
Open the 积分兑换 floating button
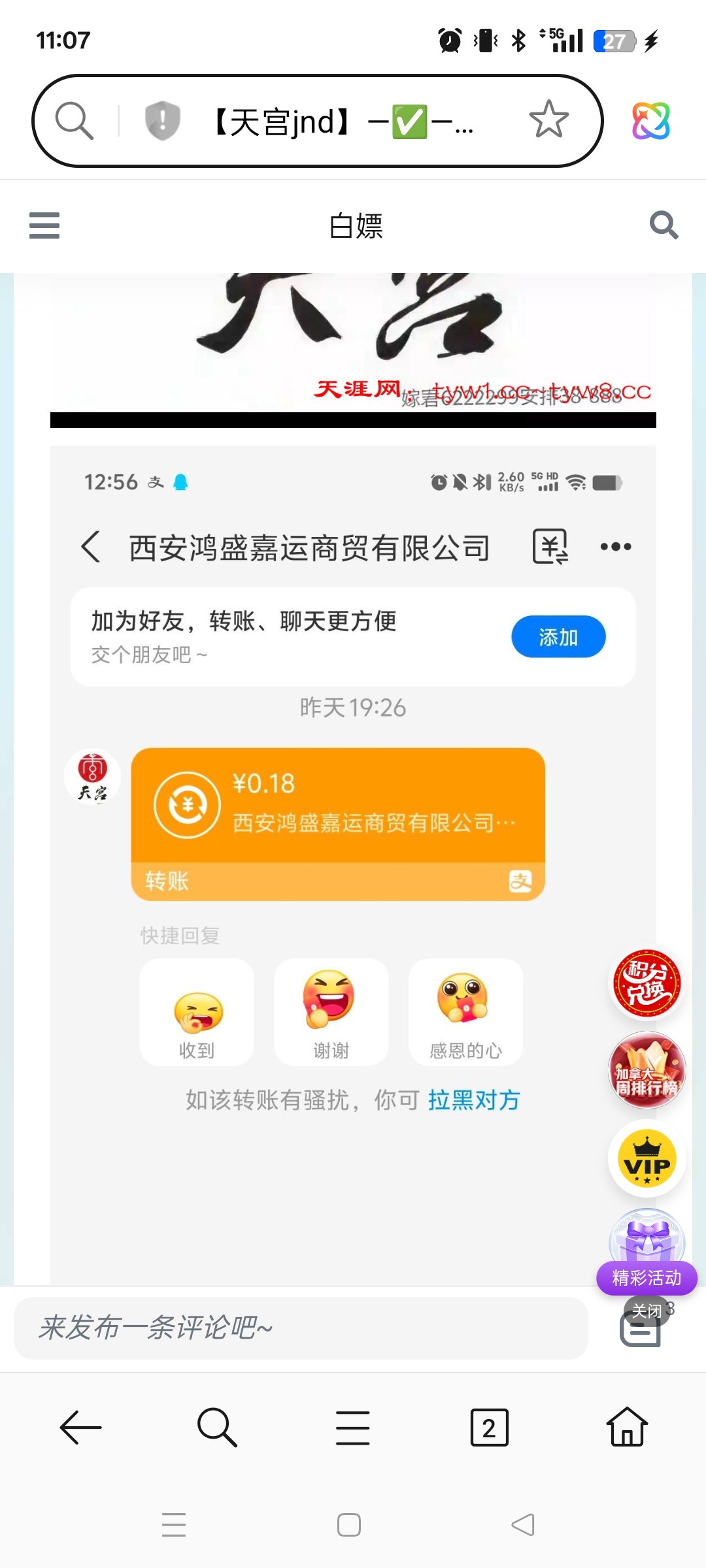(x=647, y=983)
